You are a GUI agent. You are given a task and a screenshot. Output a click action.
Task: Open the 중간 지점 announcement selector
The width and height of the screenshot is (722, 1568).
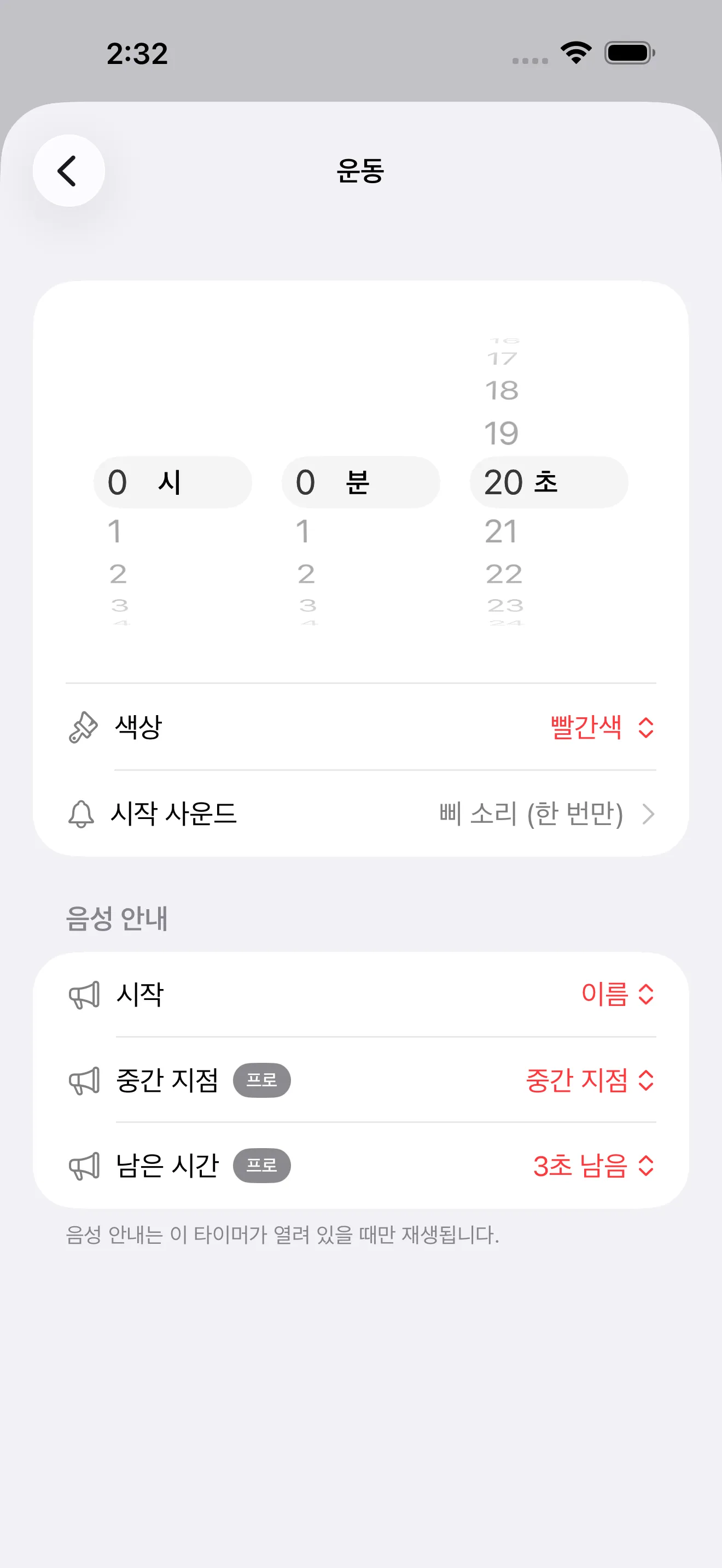pos(588,1080)
